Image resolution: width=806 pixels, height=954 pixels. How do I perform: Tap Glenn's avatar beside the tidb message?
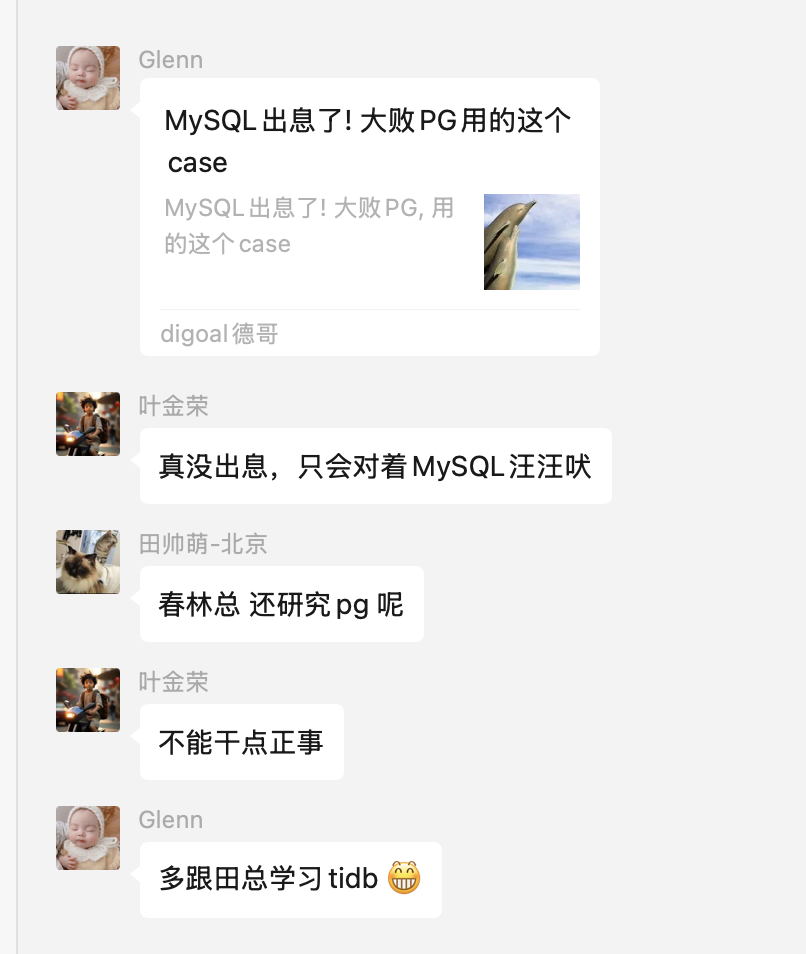(x=88, y=838)
